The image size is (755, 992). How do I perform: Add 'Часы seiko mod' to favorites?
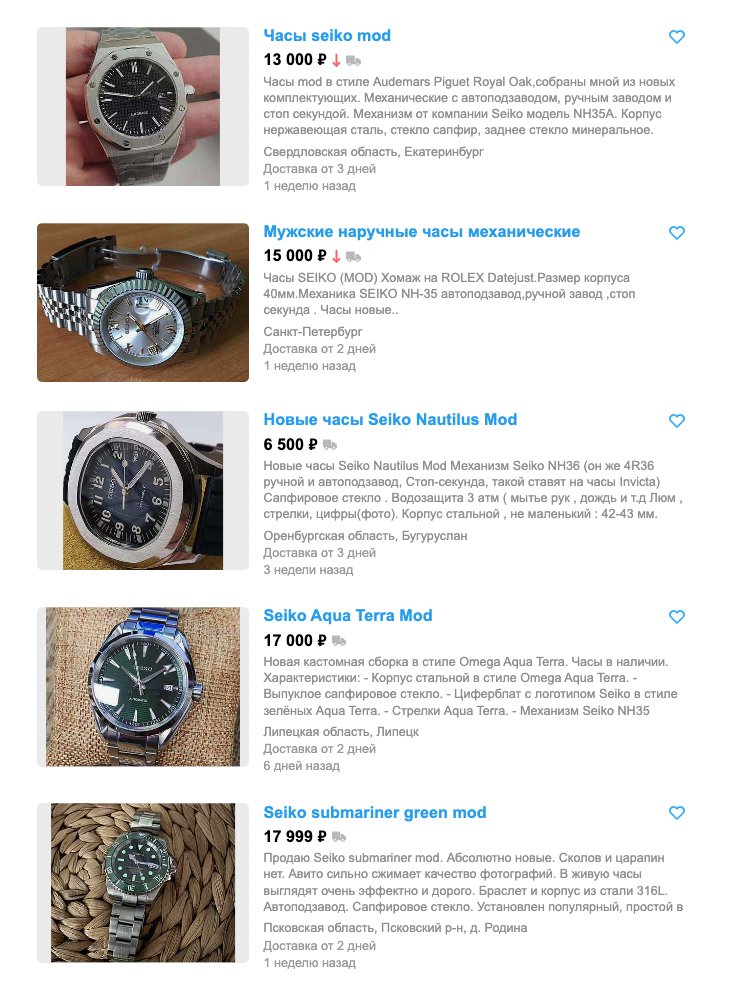677,37
